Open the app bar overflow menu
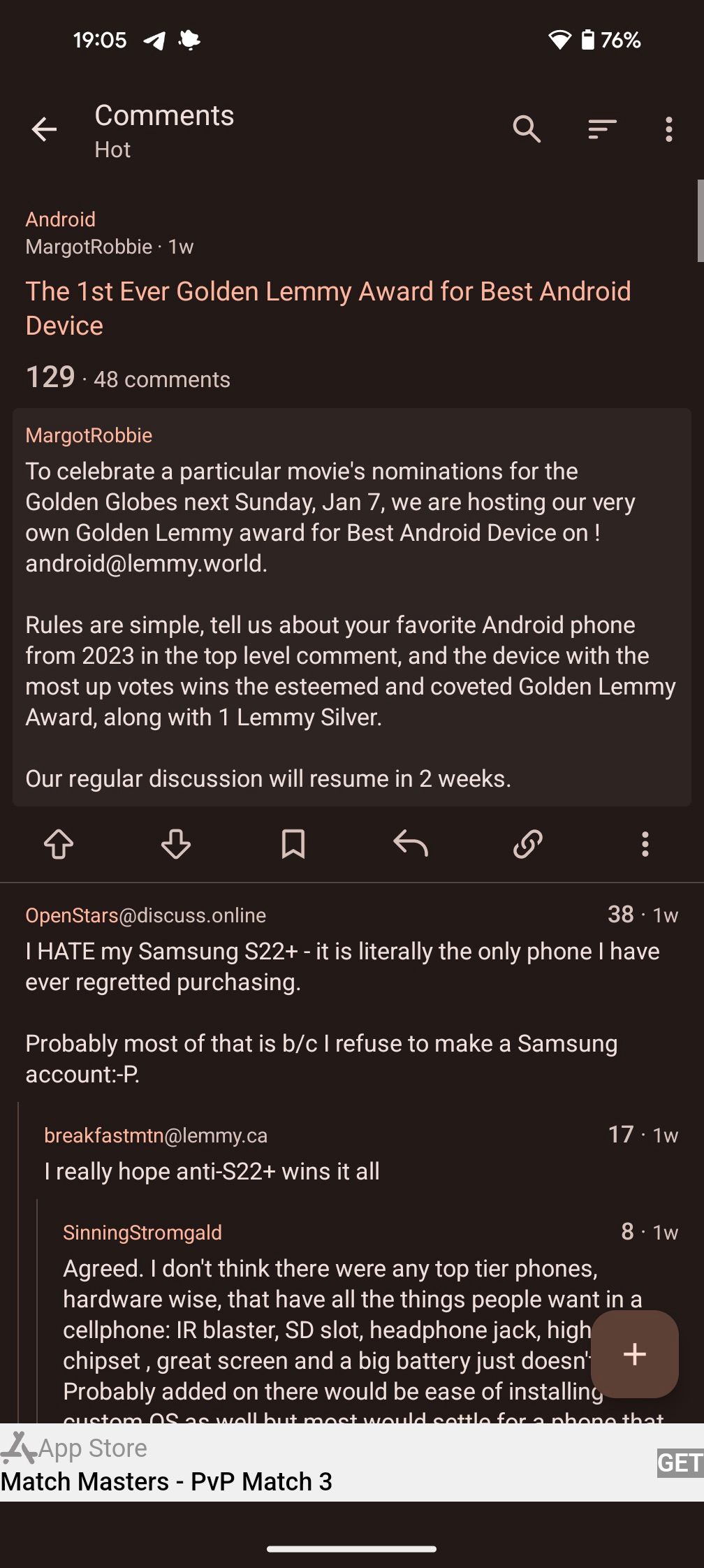The height and width of the screenshot is (1568, 704). (x=668, y=129)
